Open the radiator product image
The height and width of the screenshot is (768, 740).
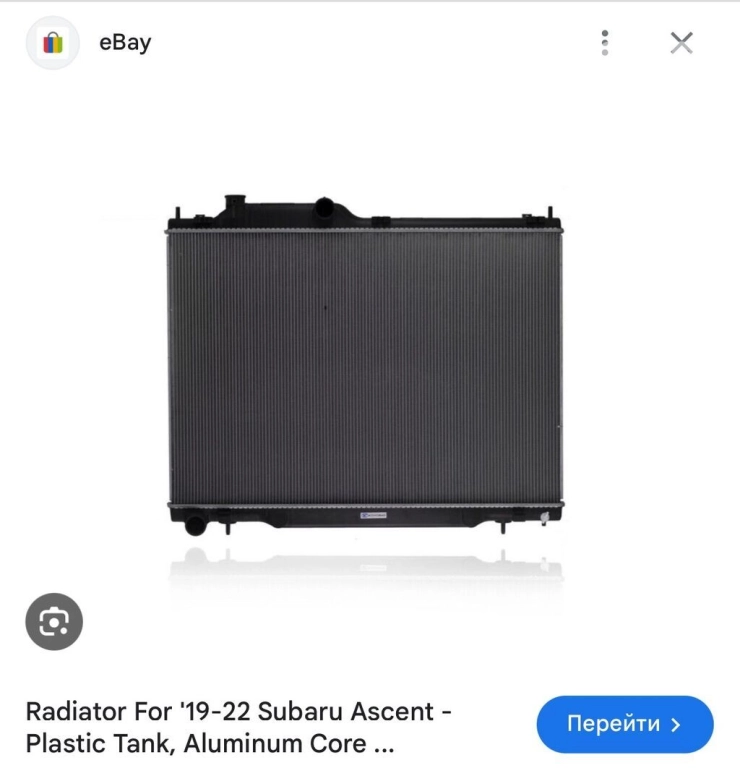(x=365, y=365)
